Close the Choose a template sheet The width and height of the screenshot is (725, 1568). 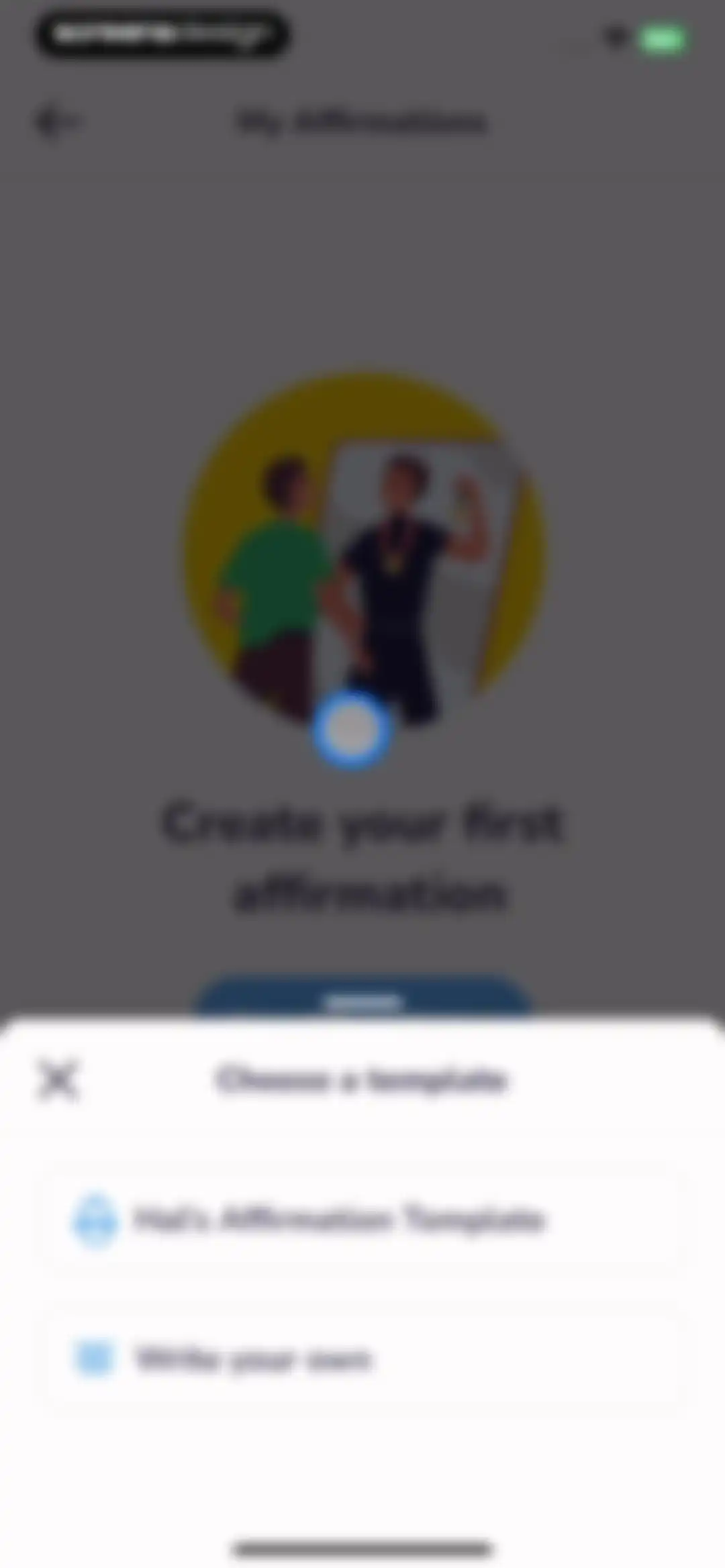click(x=58, y=1080)
